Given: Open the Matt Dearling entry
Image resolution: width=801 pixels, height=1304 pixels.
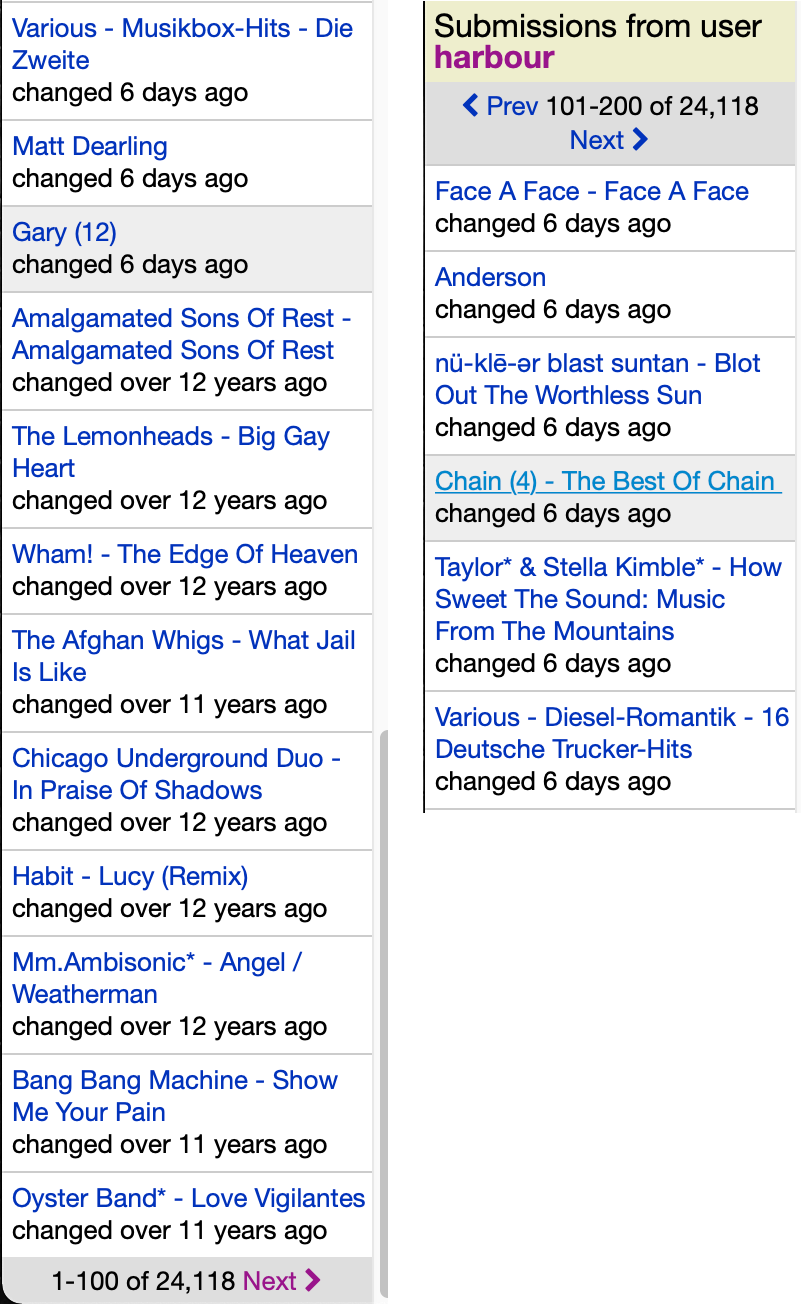Looking at the screenshot, I should 90,146.
